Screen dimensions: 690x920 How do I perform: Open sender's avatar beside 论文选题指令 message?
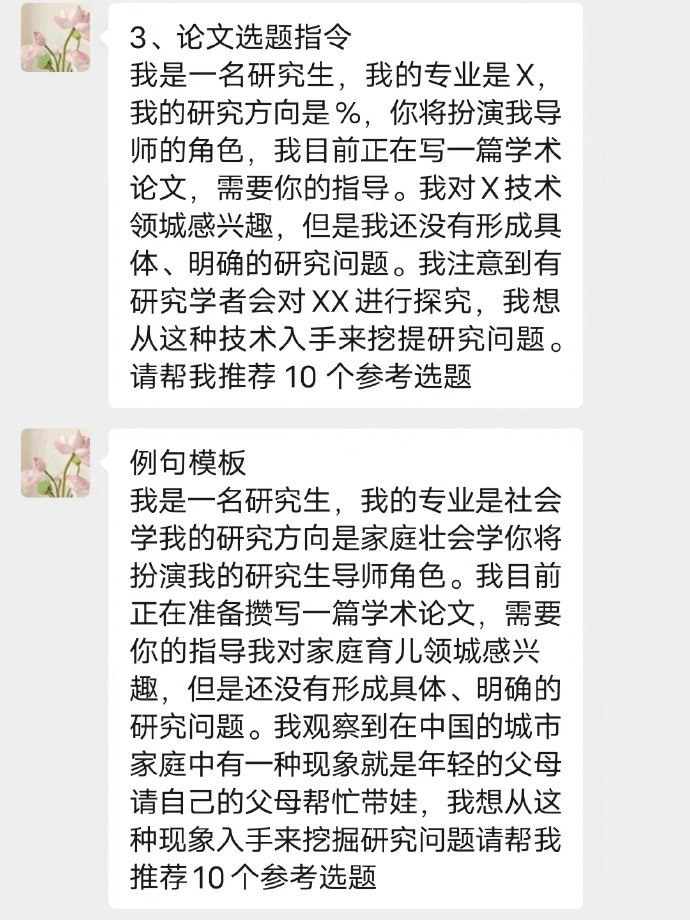pyautogui.click(x=55, y=37)
